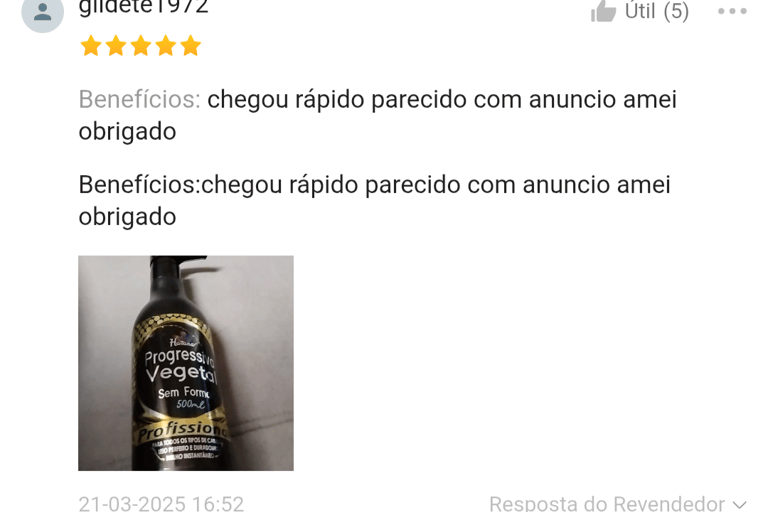This screenshot has width=768, height=512.
Task: Expand Resposta do Revendedor
Action: coord(618,503)
